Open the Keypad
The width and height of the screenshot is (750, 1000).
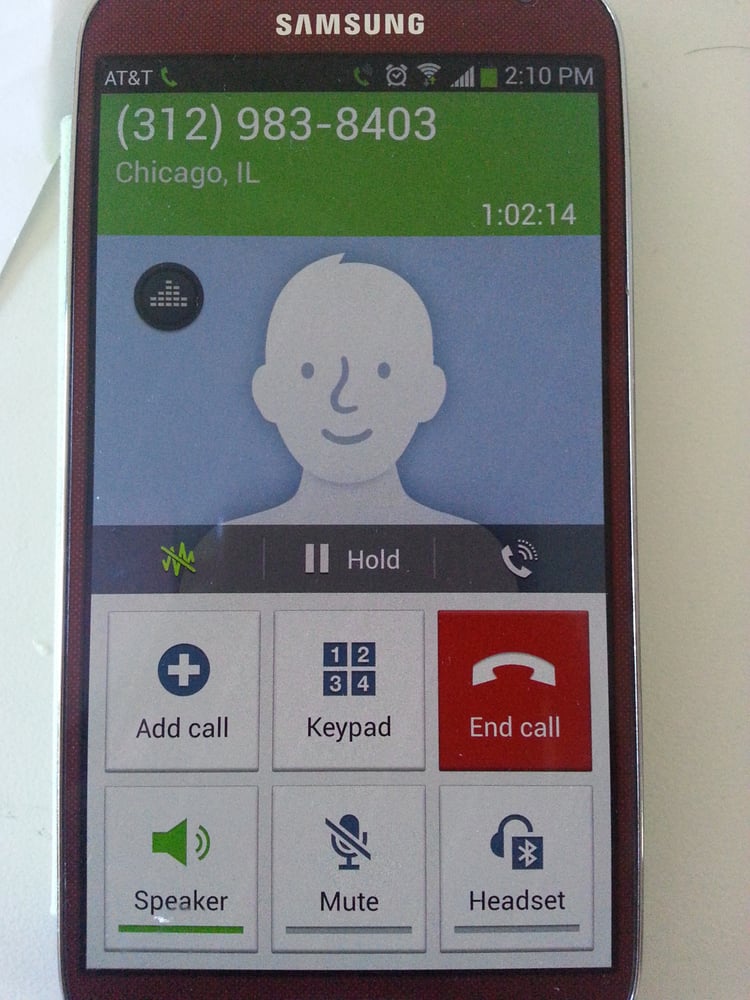pos(349,690)
